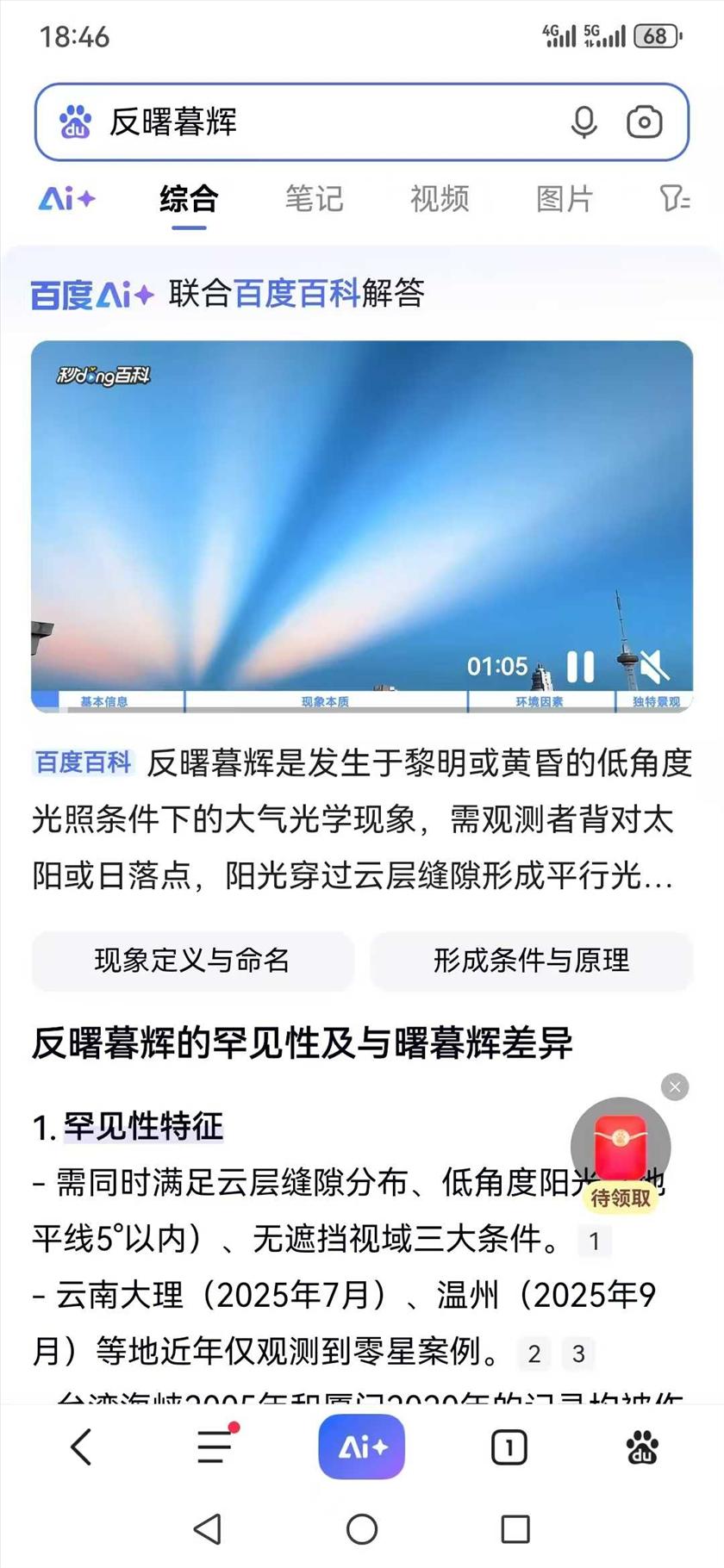Screen dimensions: 724x1568
Task: Launch the Ai+ assistant button
Action: click(362, 1447)
